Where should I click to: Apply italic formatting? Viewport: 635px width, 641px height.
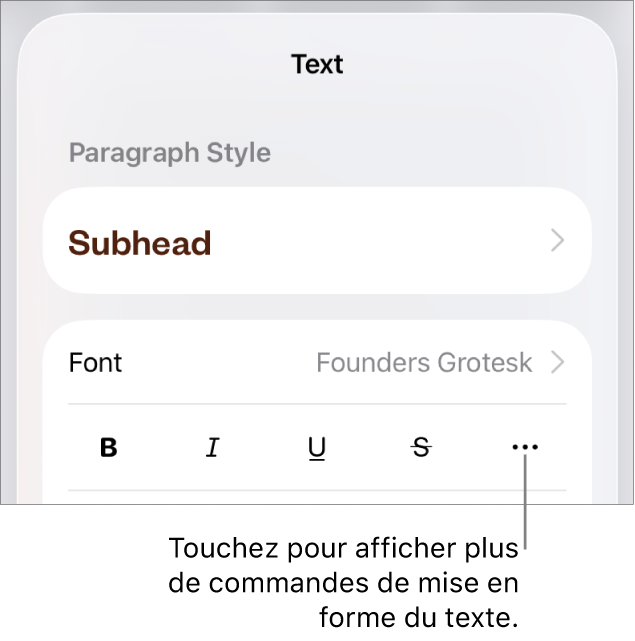click(x=212, y=448)
